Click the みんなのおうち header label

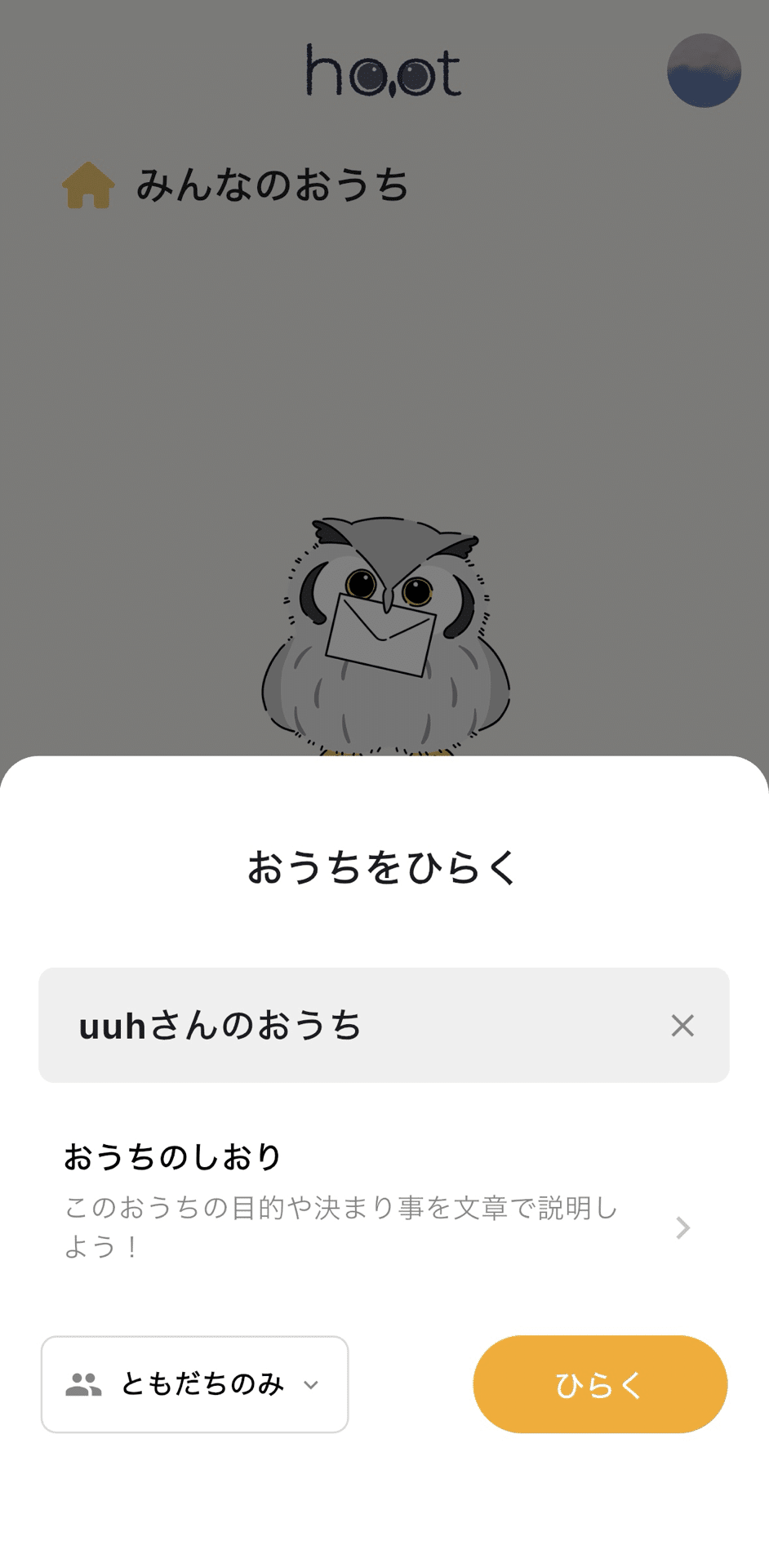tap(273, 185)
